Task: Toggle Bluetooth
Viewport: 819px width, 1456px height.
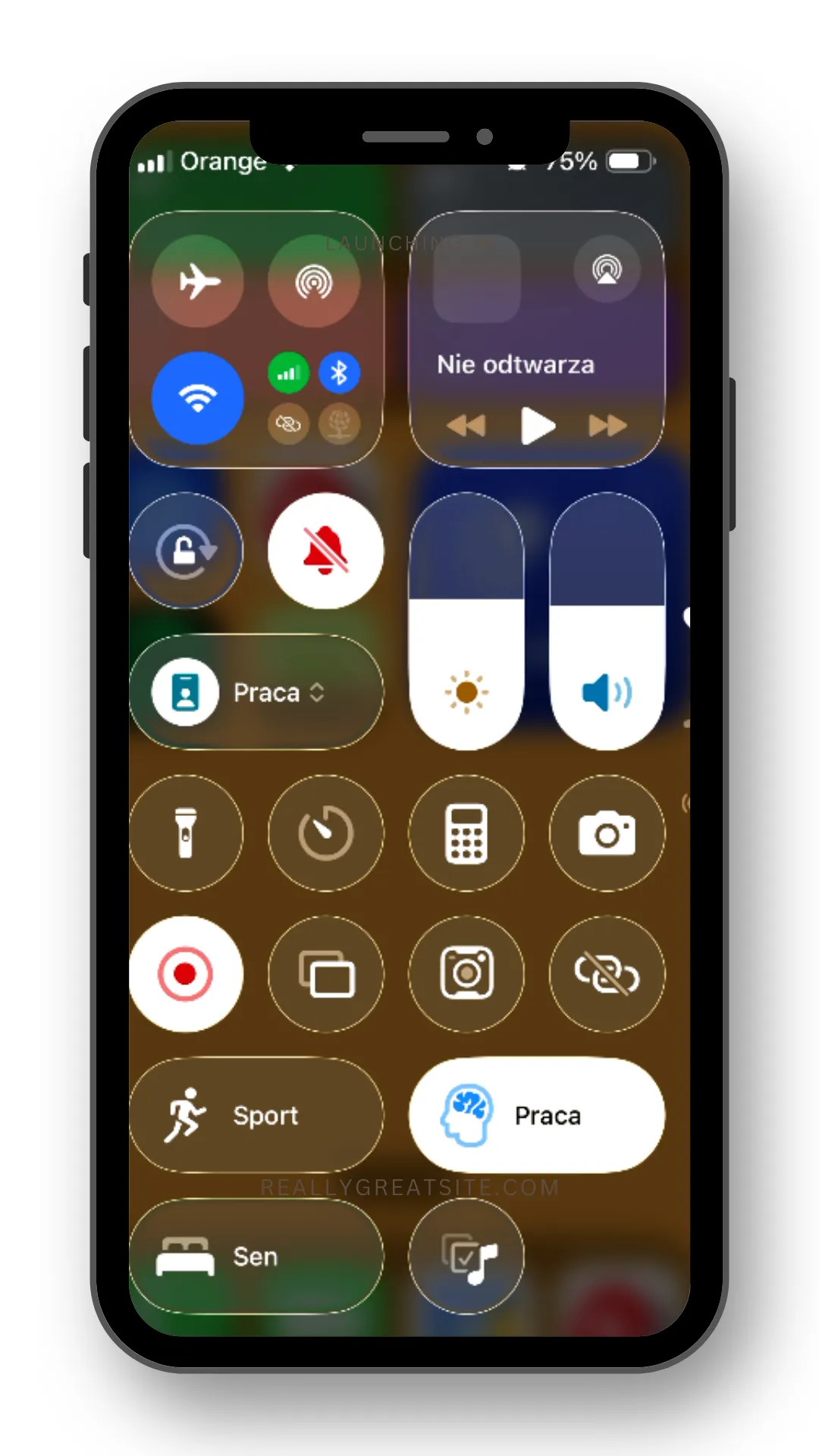Action: [x=339, y=373]
